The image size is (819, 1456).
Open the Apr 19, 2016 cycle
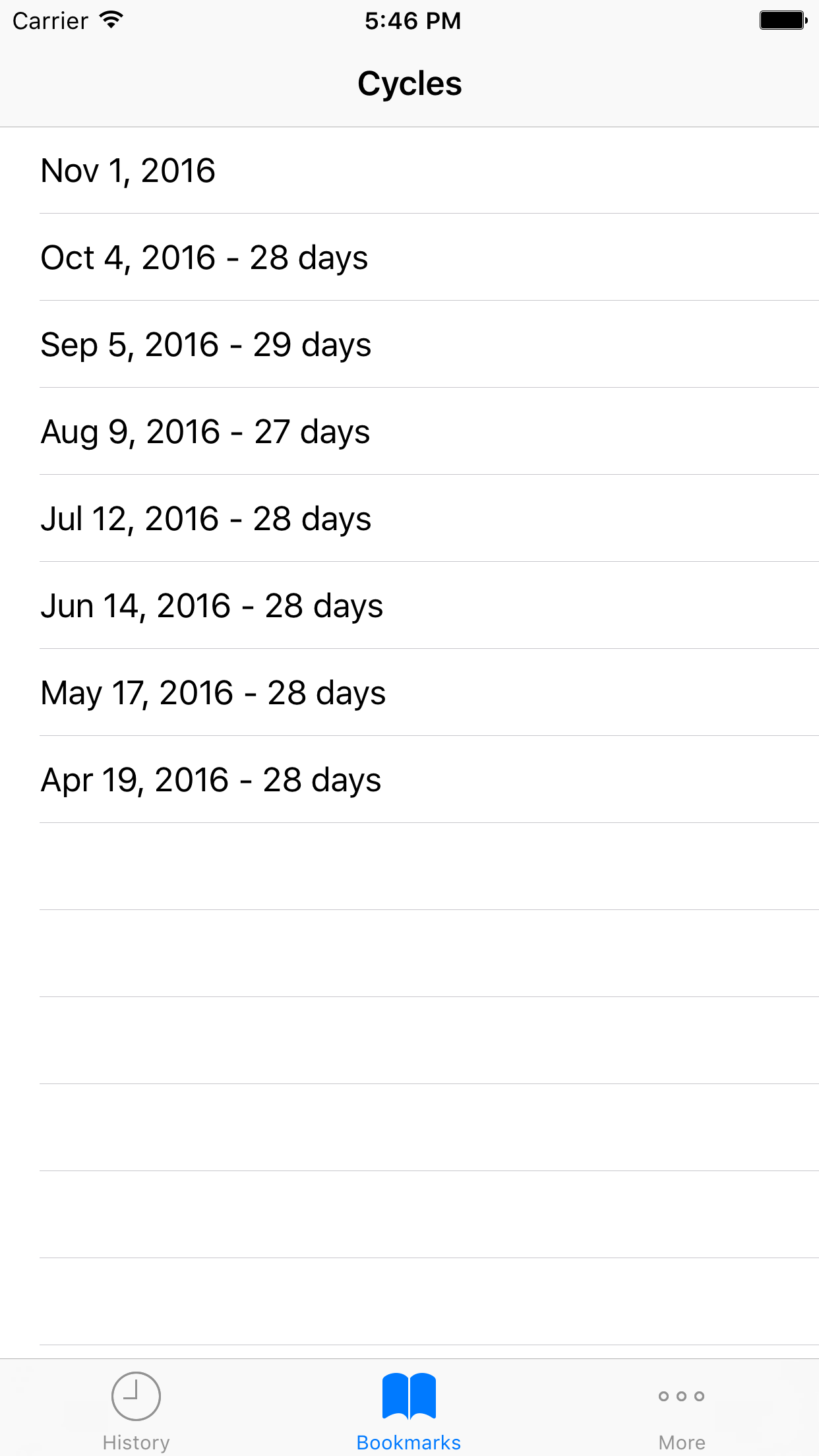409,779
